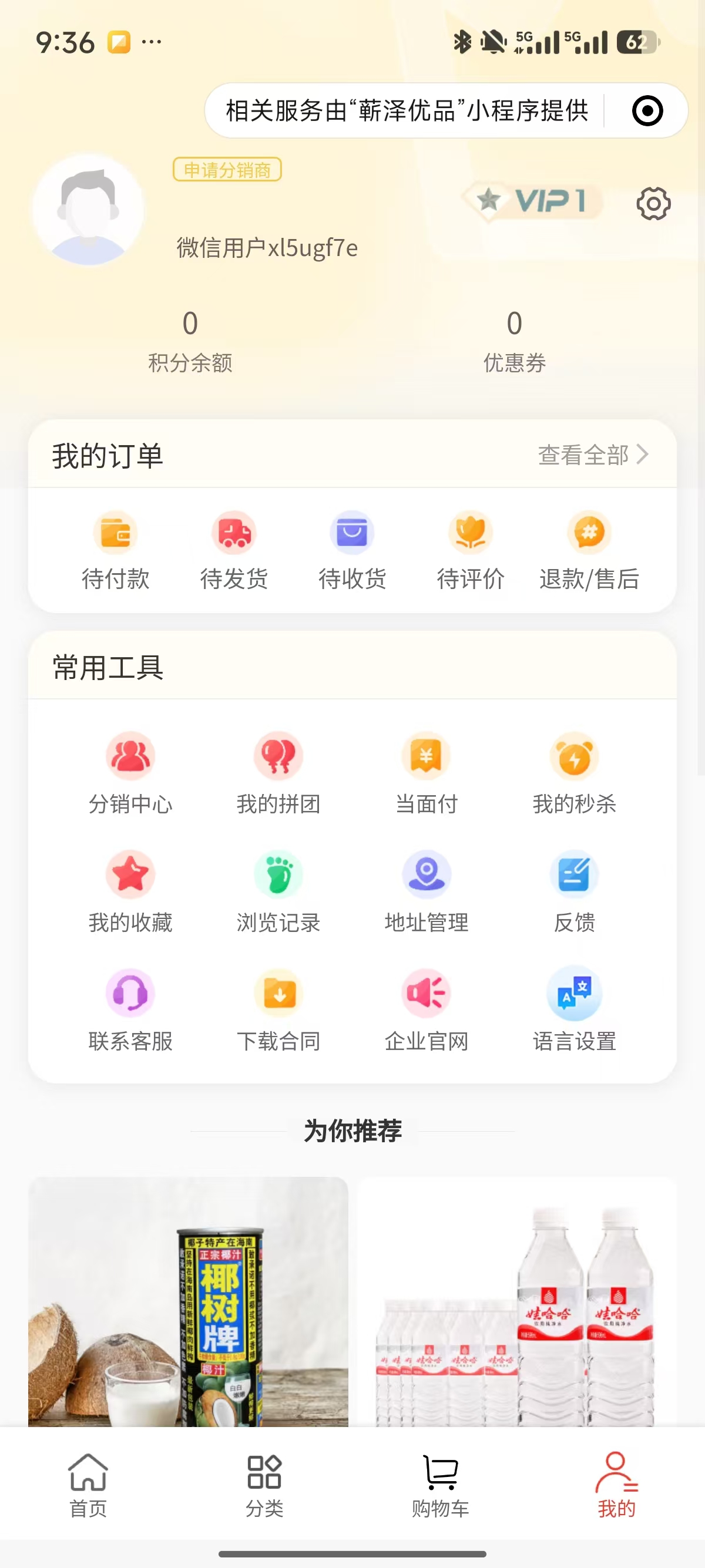705x1568 pixels.
Task: Open 待评价 orders to review
Action: pos(470,550)
